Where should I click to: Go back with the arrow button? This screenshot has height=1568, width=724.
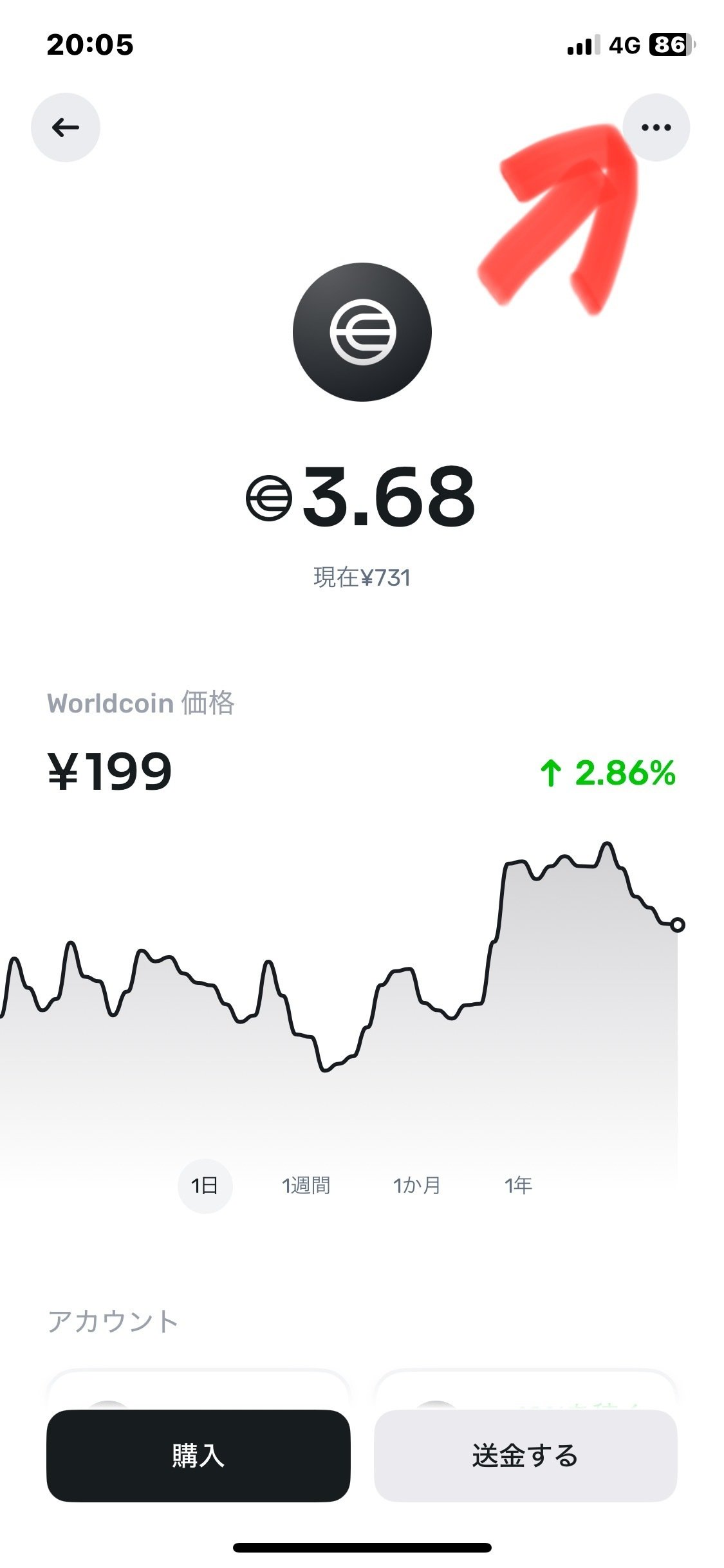[x=66, y=127]
